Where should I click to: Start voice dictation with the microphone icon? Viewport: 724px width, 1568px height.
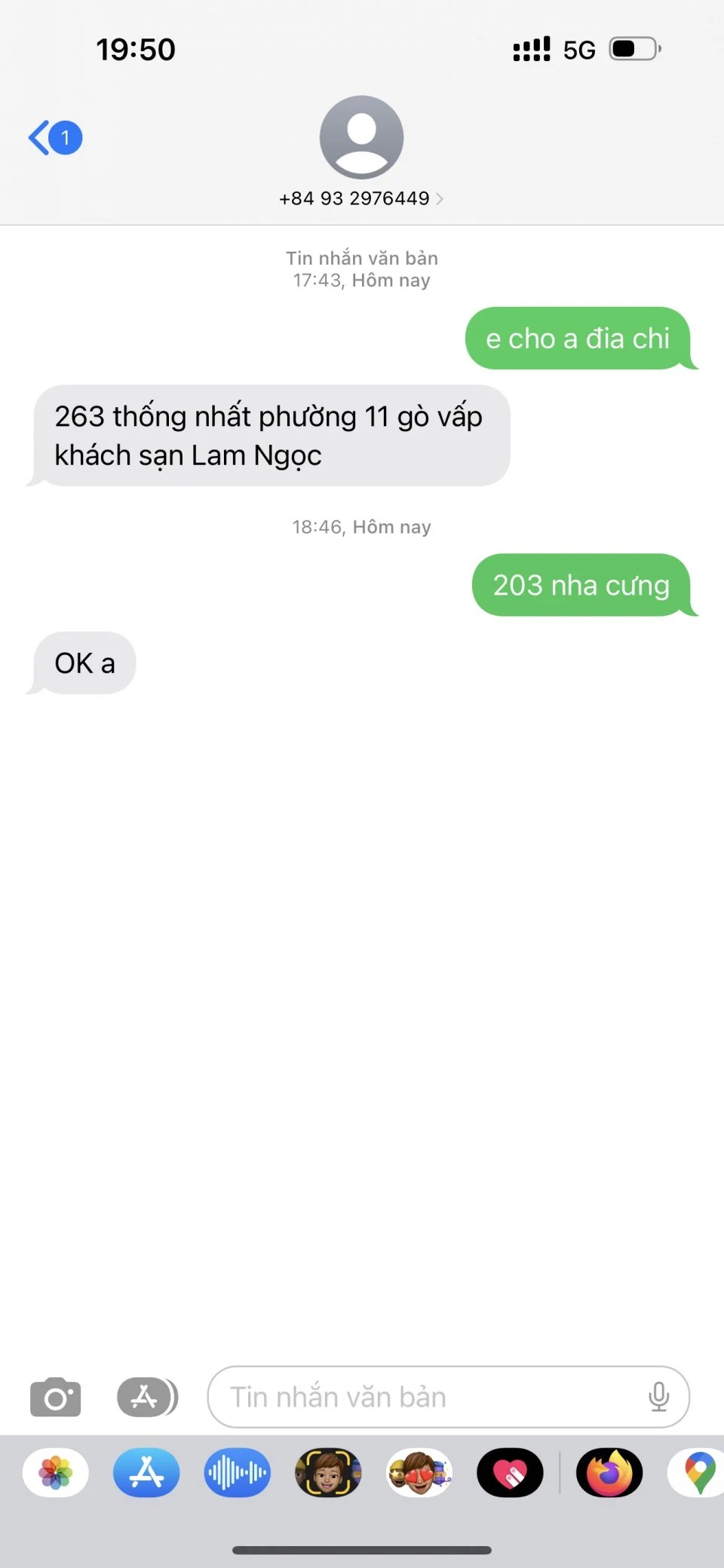click(x=658, y=1397)
